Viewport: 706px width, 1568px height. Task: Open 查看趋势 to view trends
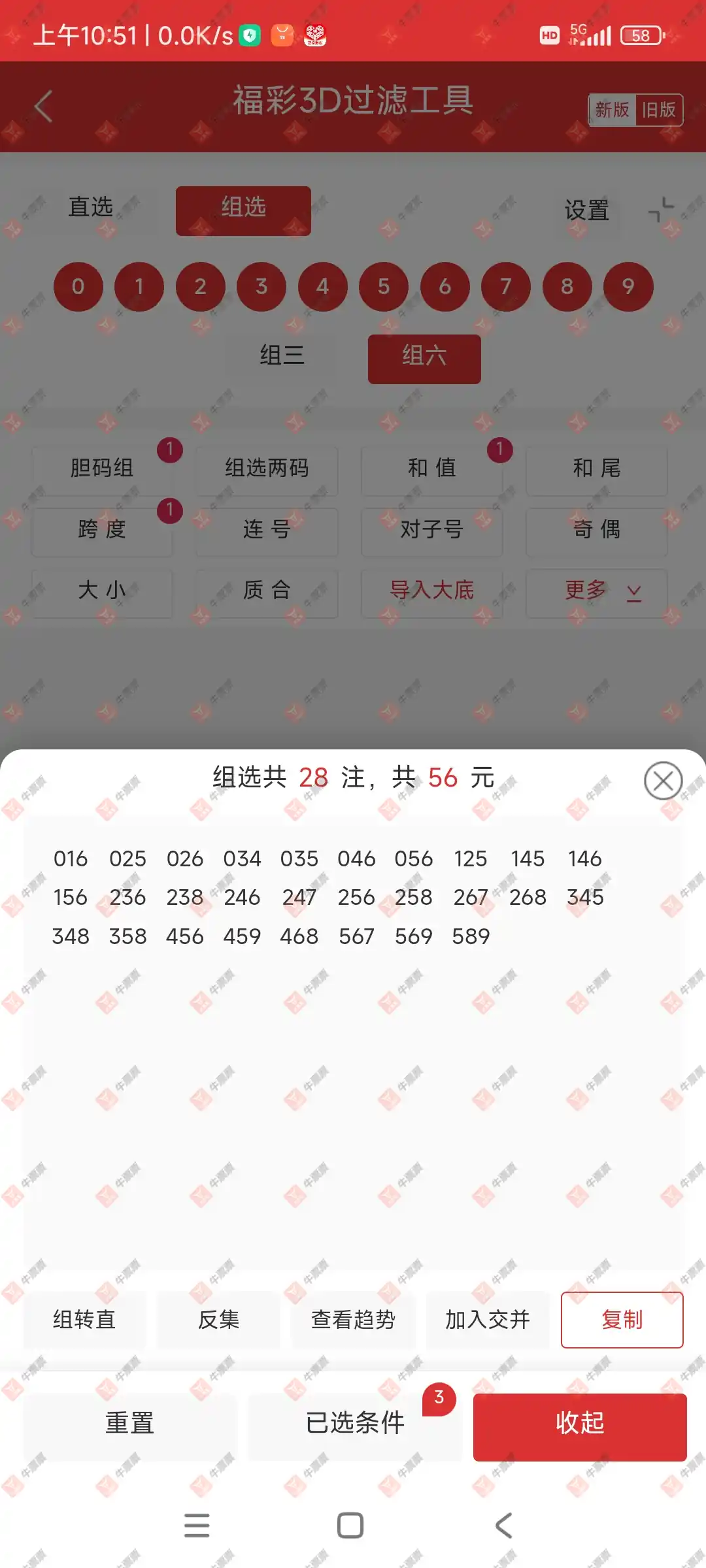pyautogui.click(x=353, y=1320)
